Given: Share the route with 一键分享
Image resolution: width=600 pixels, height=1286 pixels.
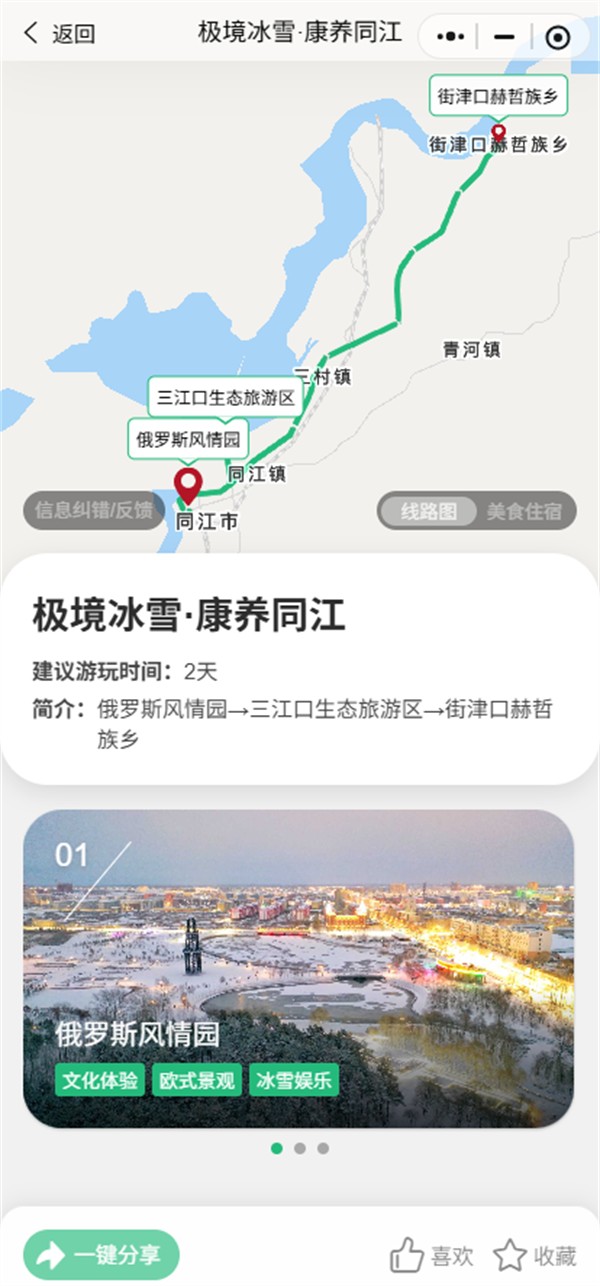Looking at the screenshot, I should 101,1255.
